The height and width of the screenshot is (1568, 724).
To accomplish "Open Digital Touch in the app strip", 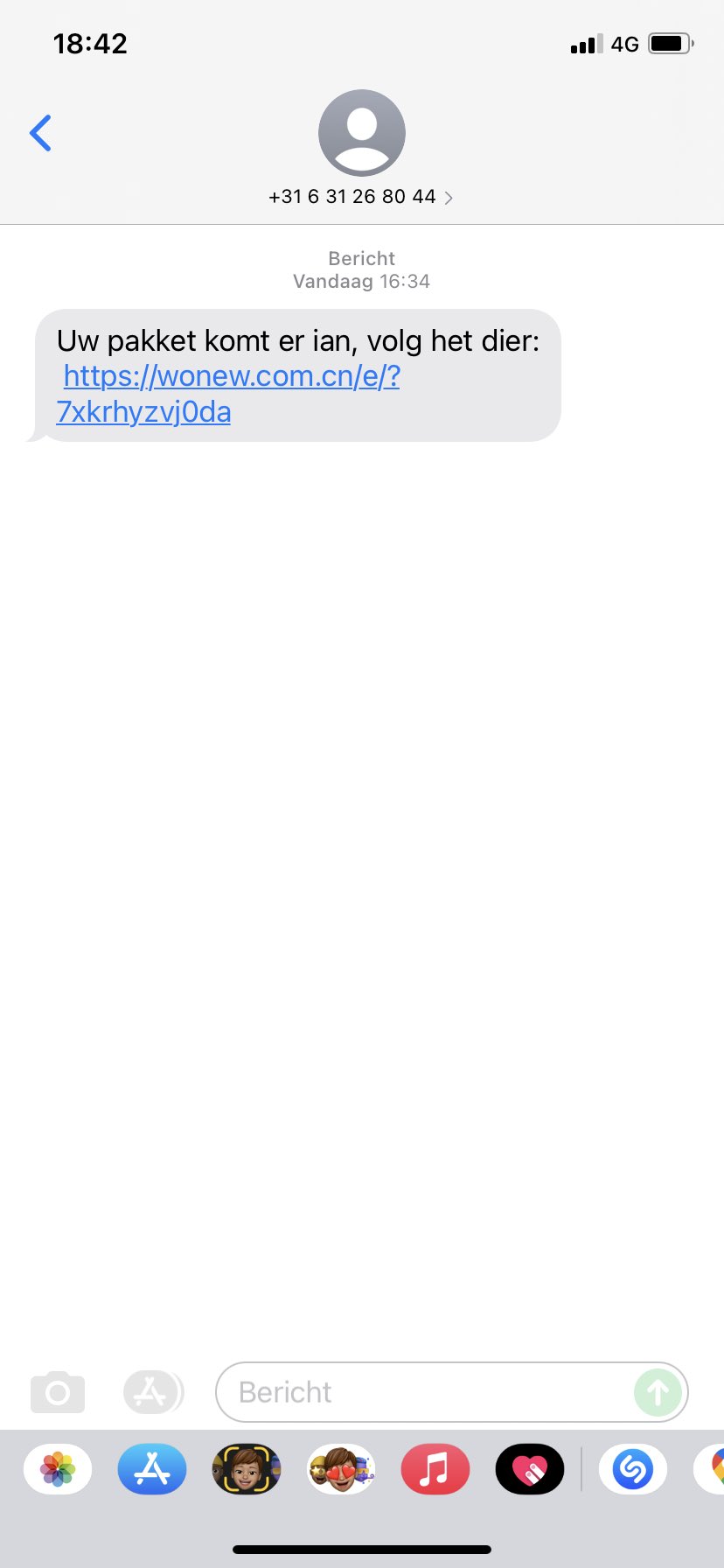I will click(x=530, y=1468).
